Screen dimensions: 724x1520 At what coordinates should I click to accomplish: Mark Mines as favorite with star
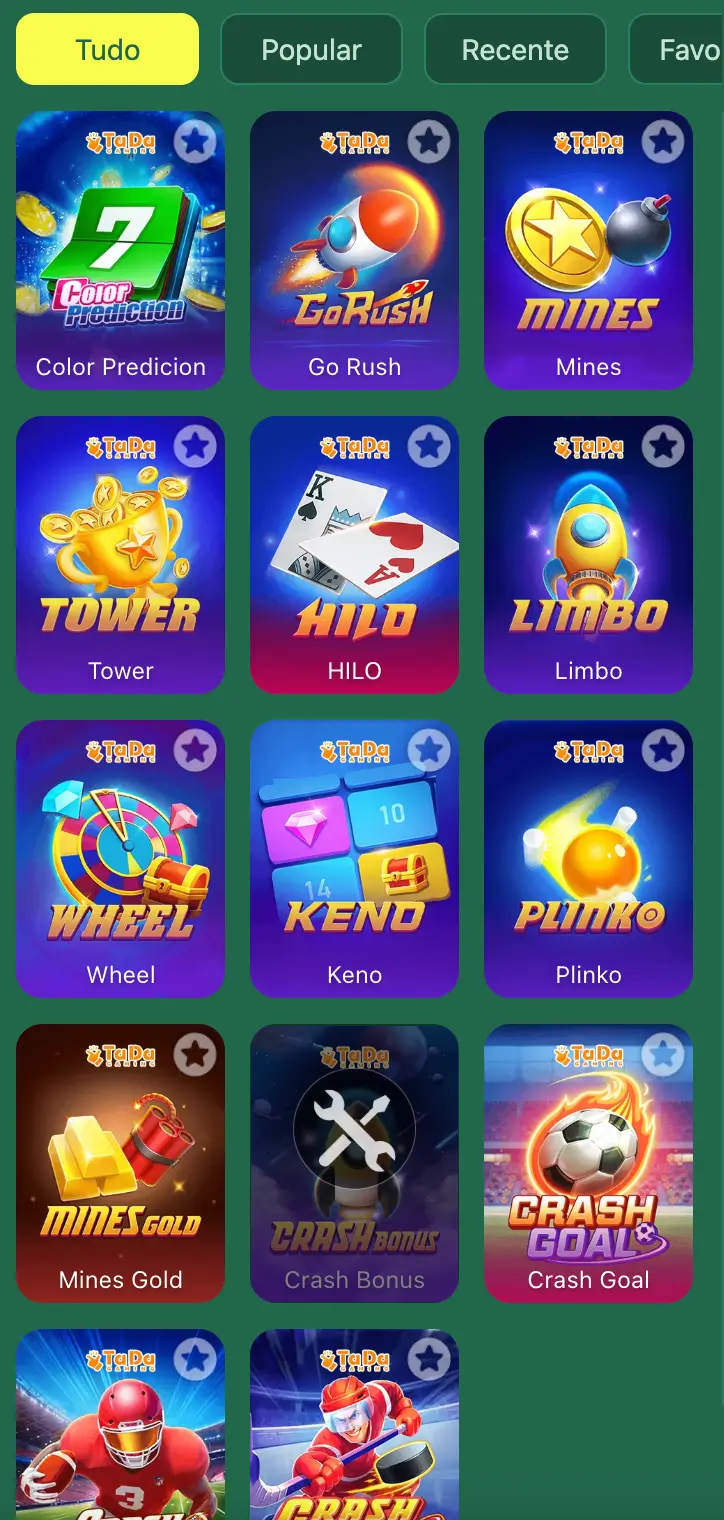pos(663,142)
